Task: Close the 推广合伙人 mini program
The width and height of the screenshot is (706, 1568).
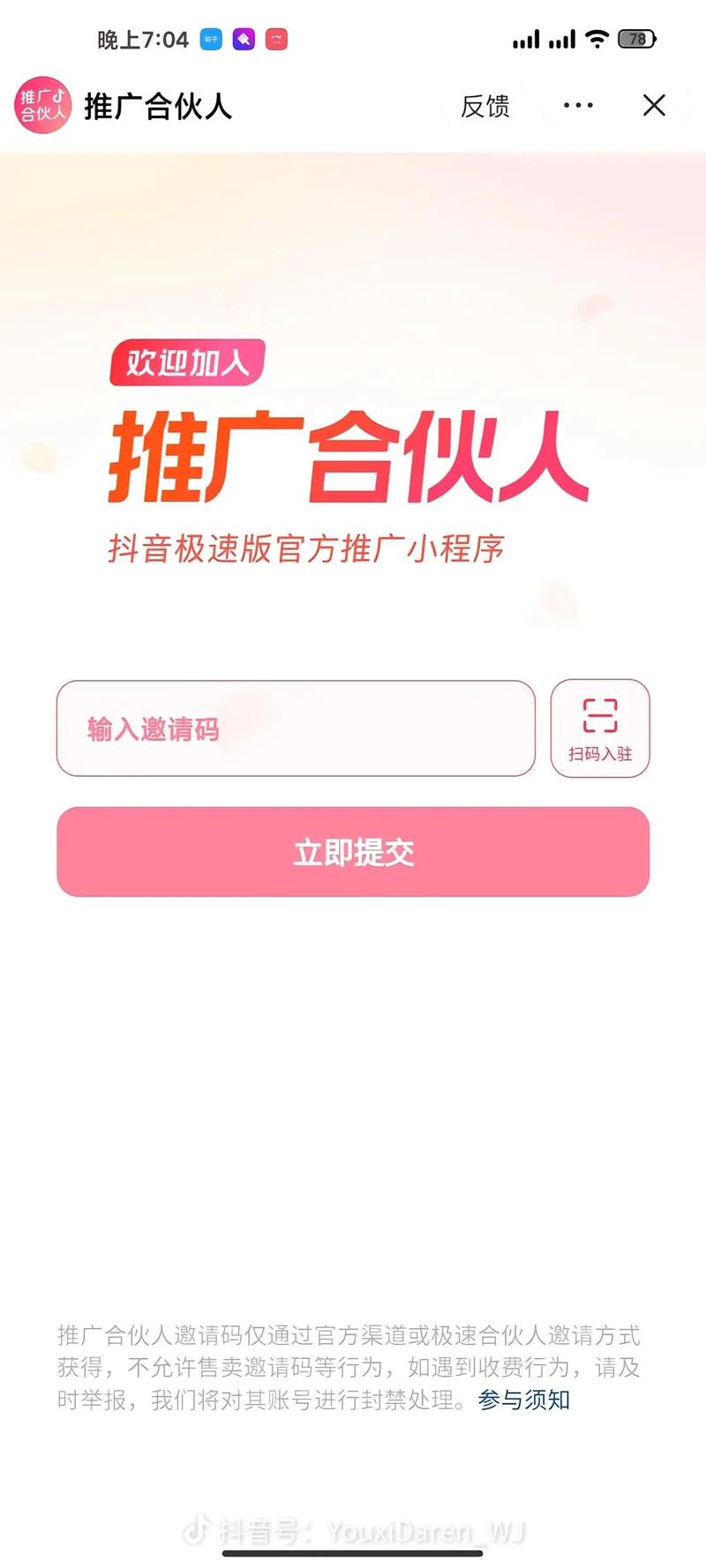Action: (654, 106)
